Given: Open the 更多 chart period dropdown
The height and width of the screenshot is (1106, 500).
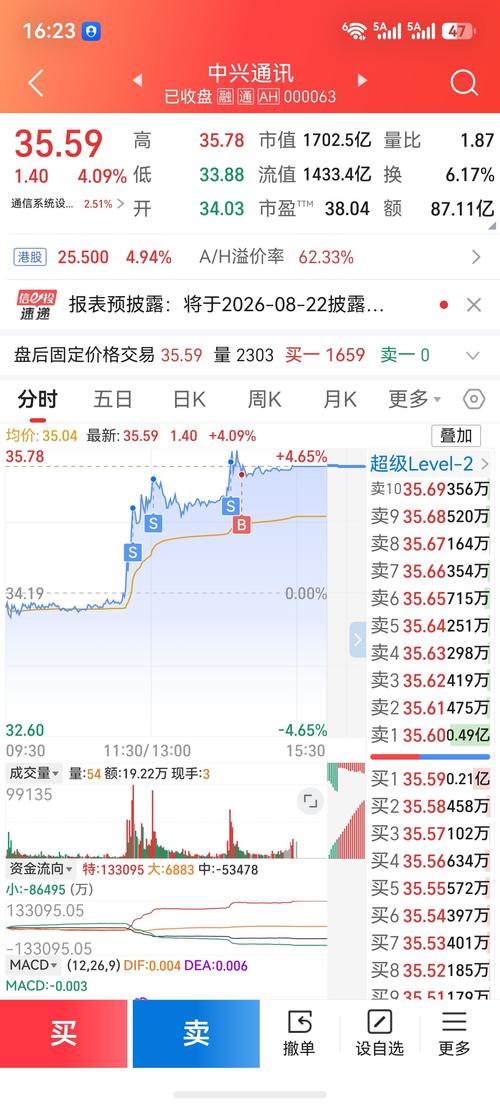Looking at the screenshot, I should [415, 399].
